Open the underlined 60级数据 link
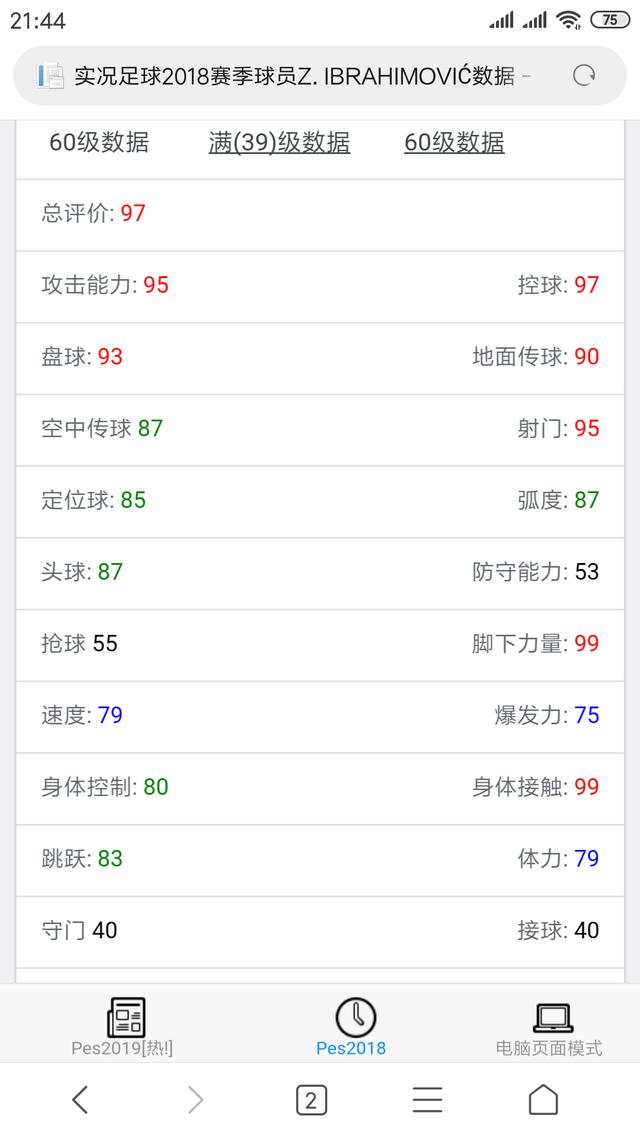This screenshot has height=1138, width=640. pyautogui.click(x=454, y=143)
